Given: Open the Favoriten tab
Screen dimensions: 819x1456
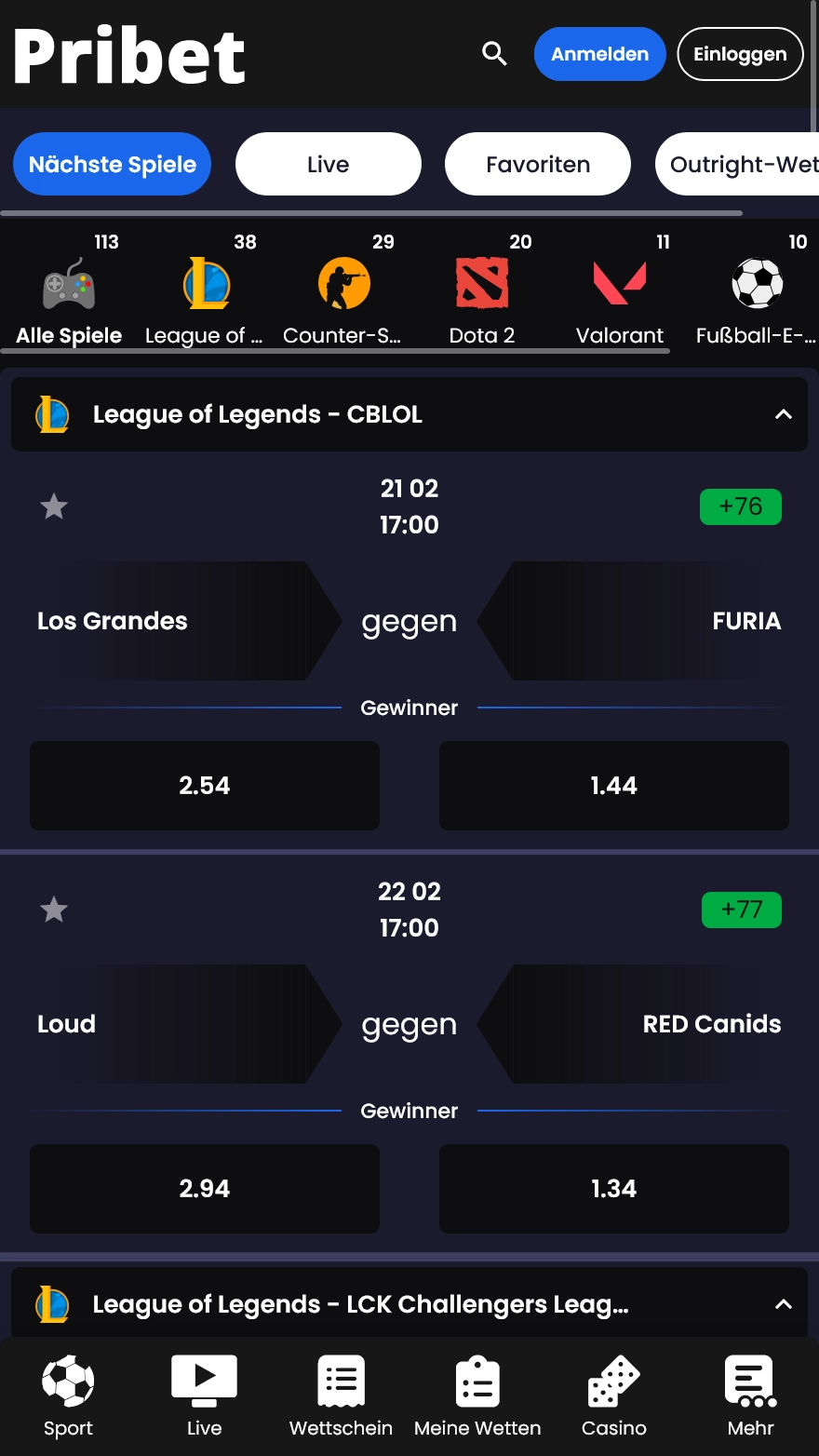Looking at the screenshot, I should [x=537, y=164].
